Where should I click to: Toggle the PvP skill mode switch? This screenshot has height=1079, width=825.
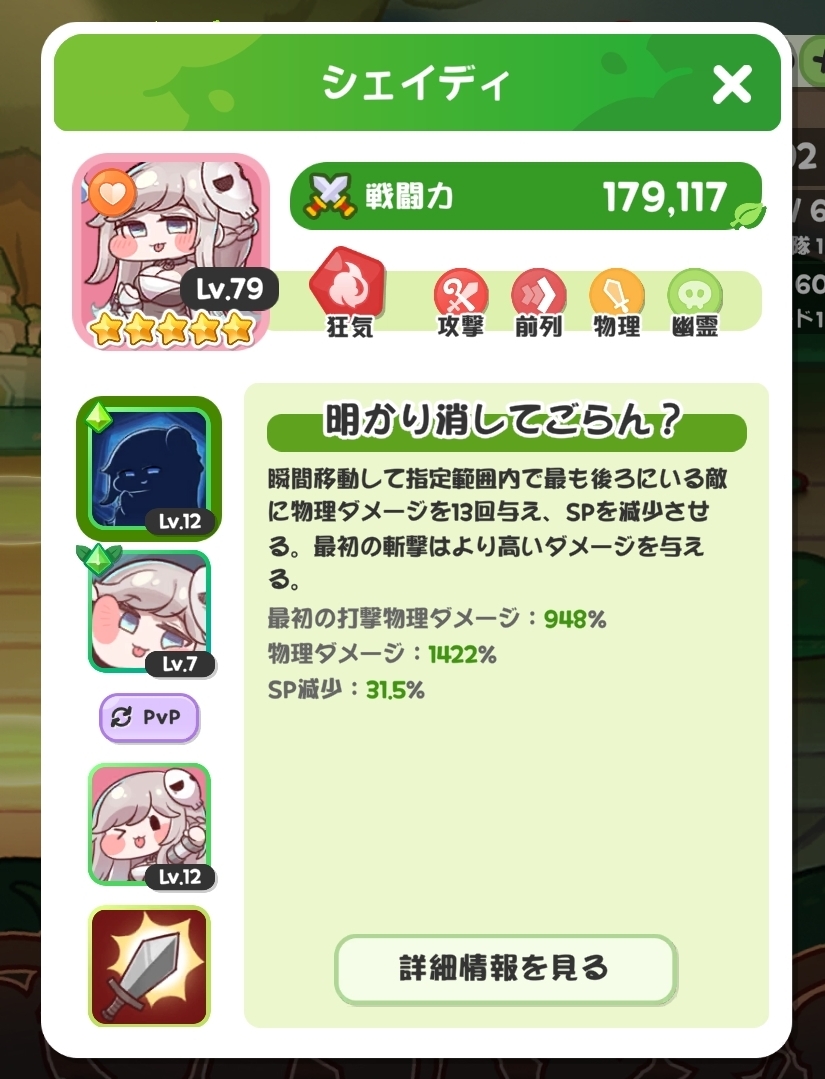click(149, 718)
